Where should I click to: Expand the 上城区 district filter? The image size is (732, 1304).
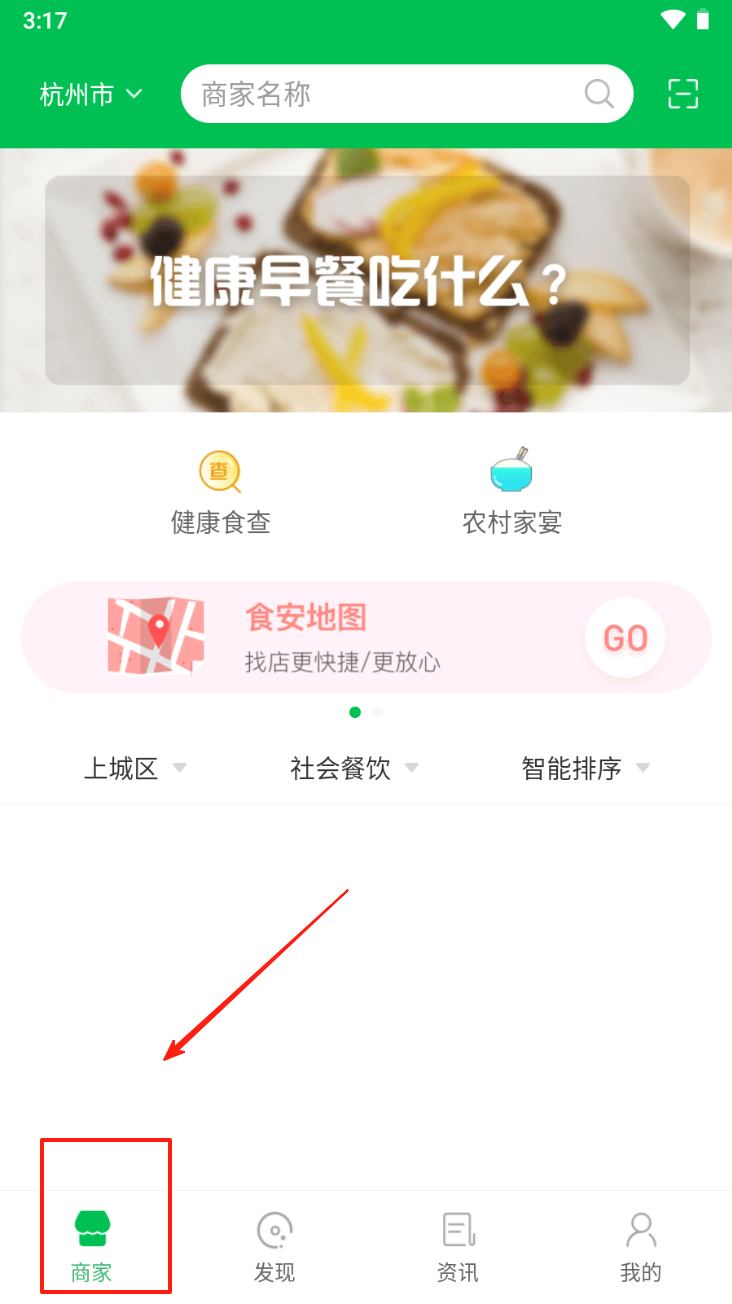point(135,768)
